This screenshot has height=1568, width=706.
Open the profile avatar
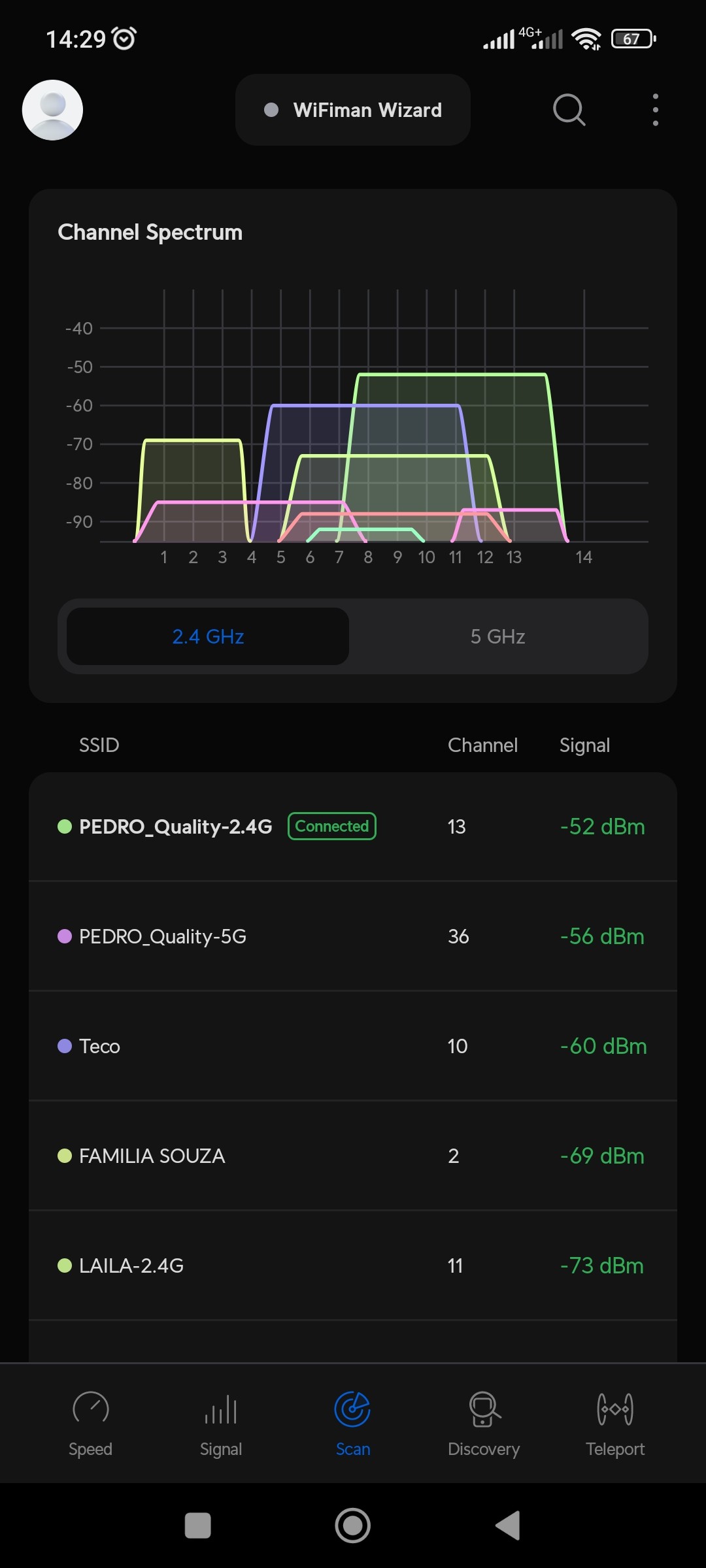pos(52,110)
